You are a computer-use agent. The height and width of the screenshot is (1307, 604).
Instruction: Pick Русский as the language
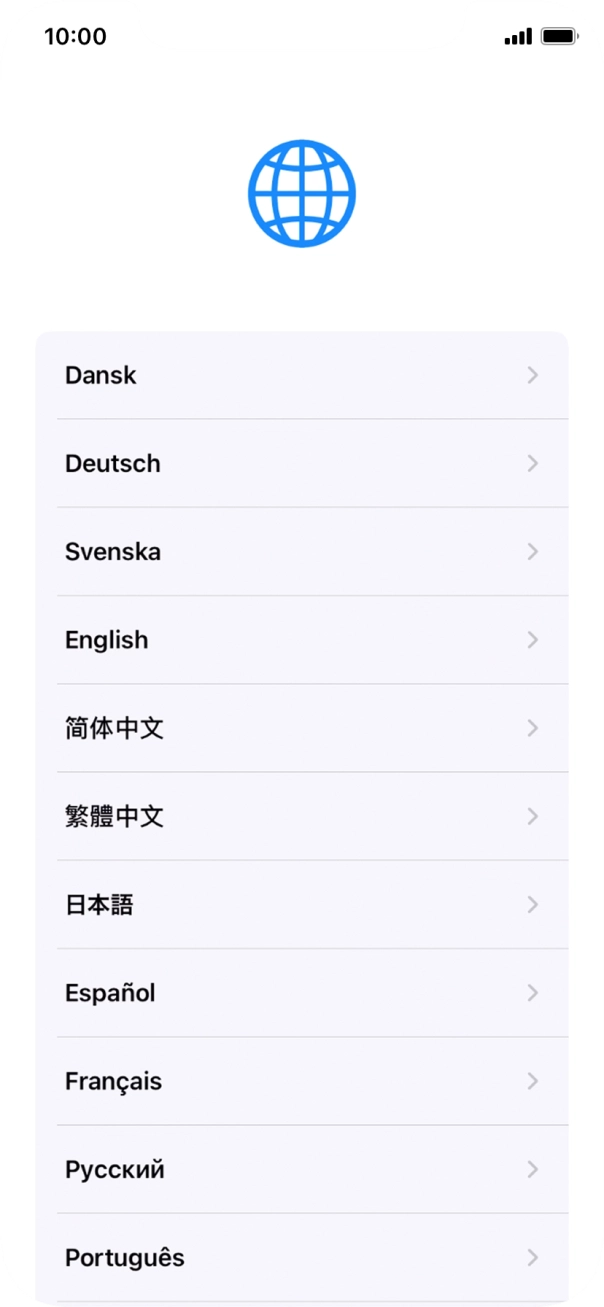(301, 1169)
